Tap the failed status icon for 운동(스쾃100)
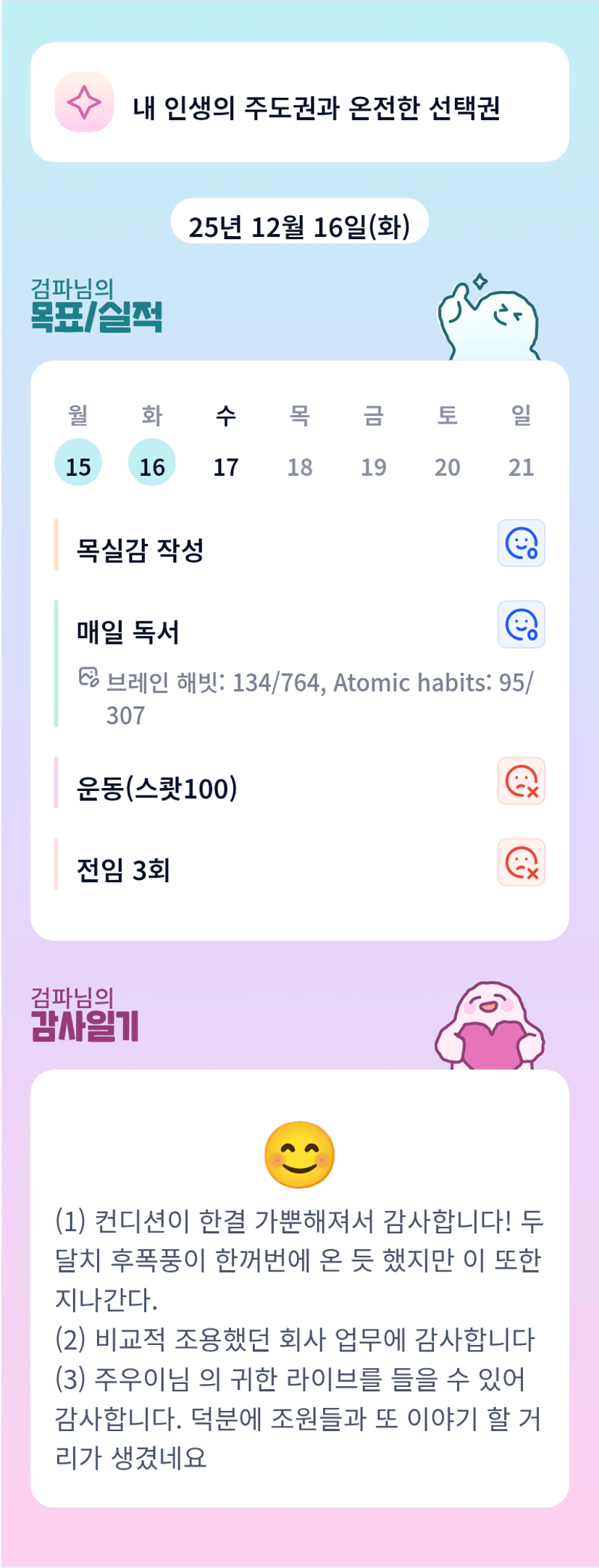The height and width of the screenshot is (1568, 599). [521, 781]
